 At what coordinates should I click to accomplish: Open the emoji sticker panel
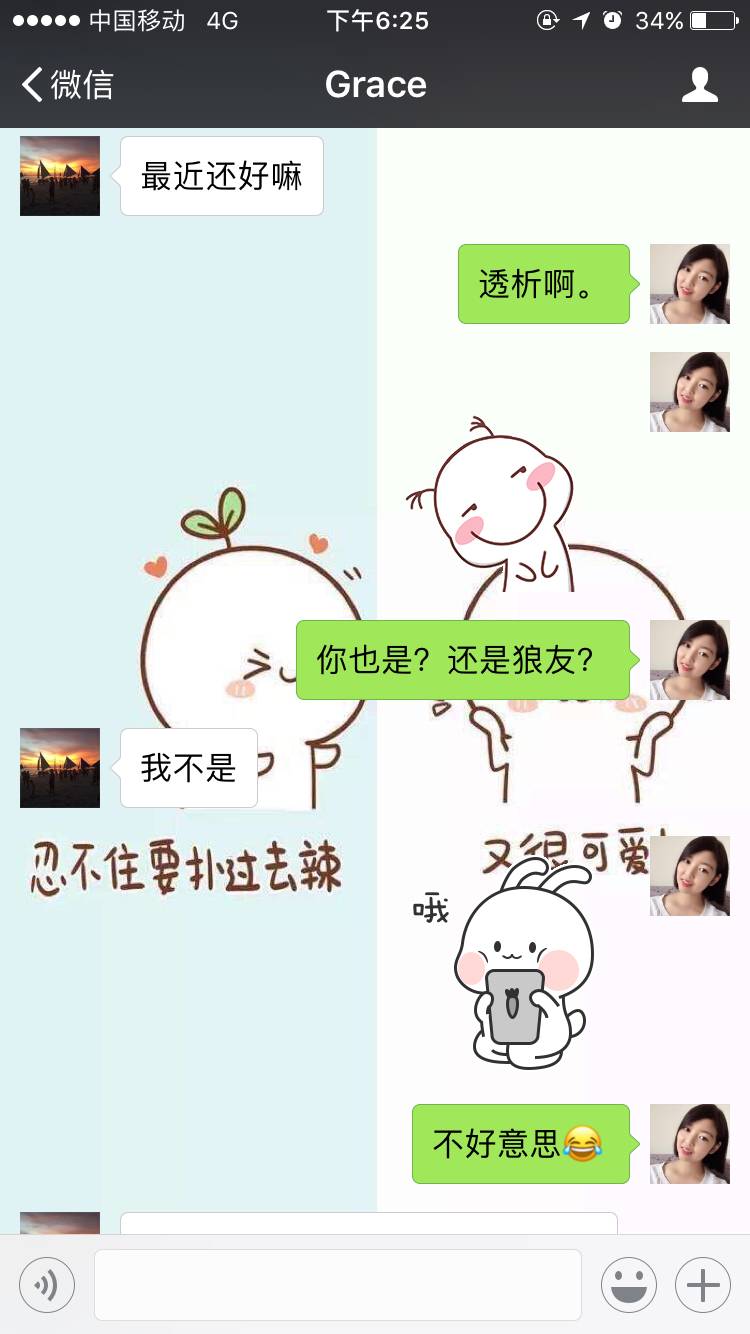(629, 1284)
